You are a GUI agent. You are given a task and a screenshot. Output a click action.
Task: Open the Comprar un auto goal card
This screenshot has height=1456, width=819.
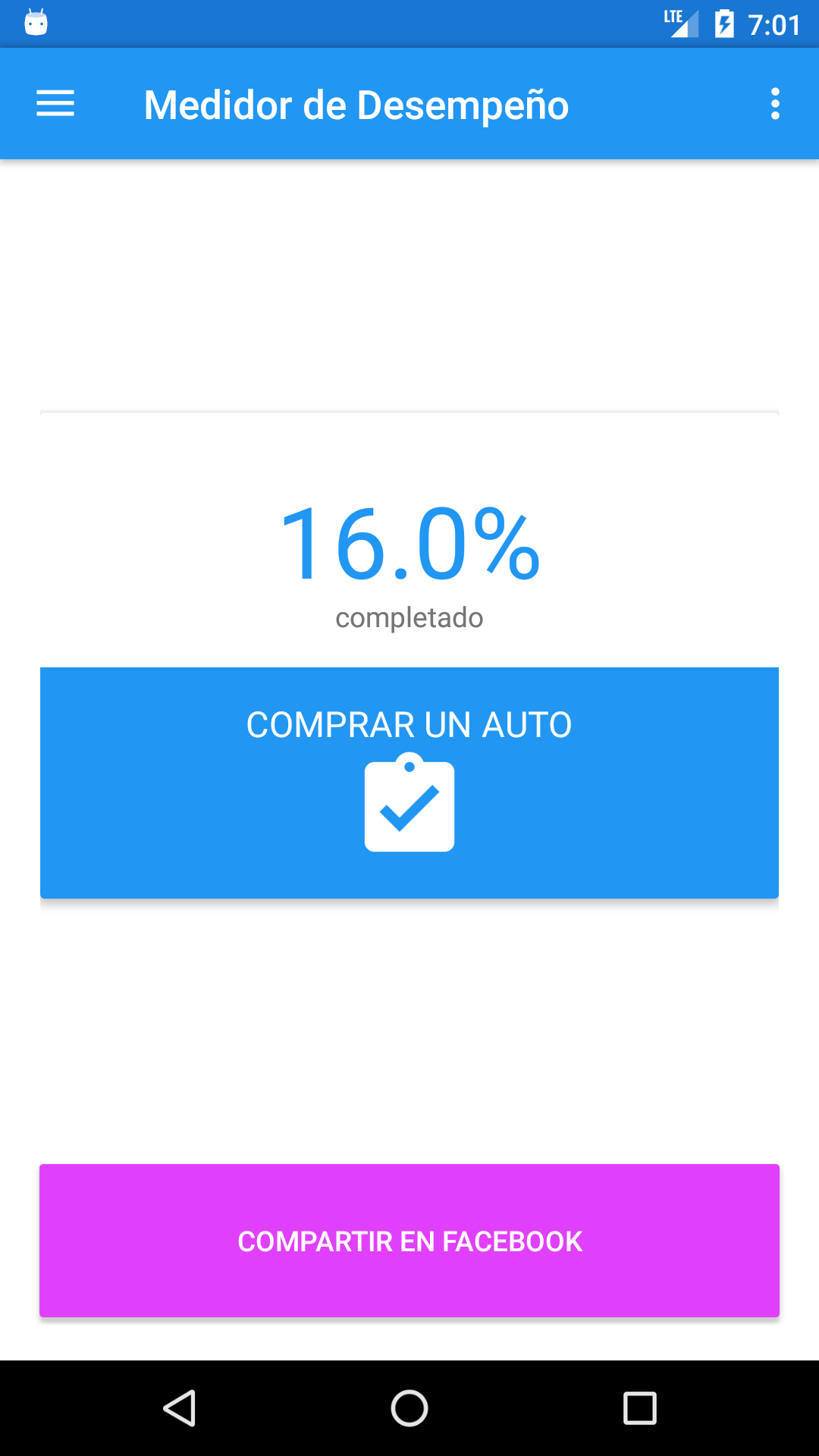pyautogui.click(x=409, y=782)
